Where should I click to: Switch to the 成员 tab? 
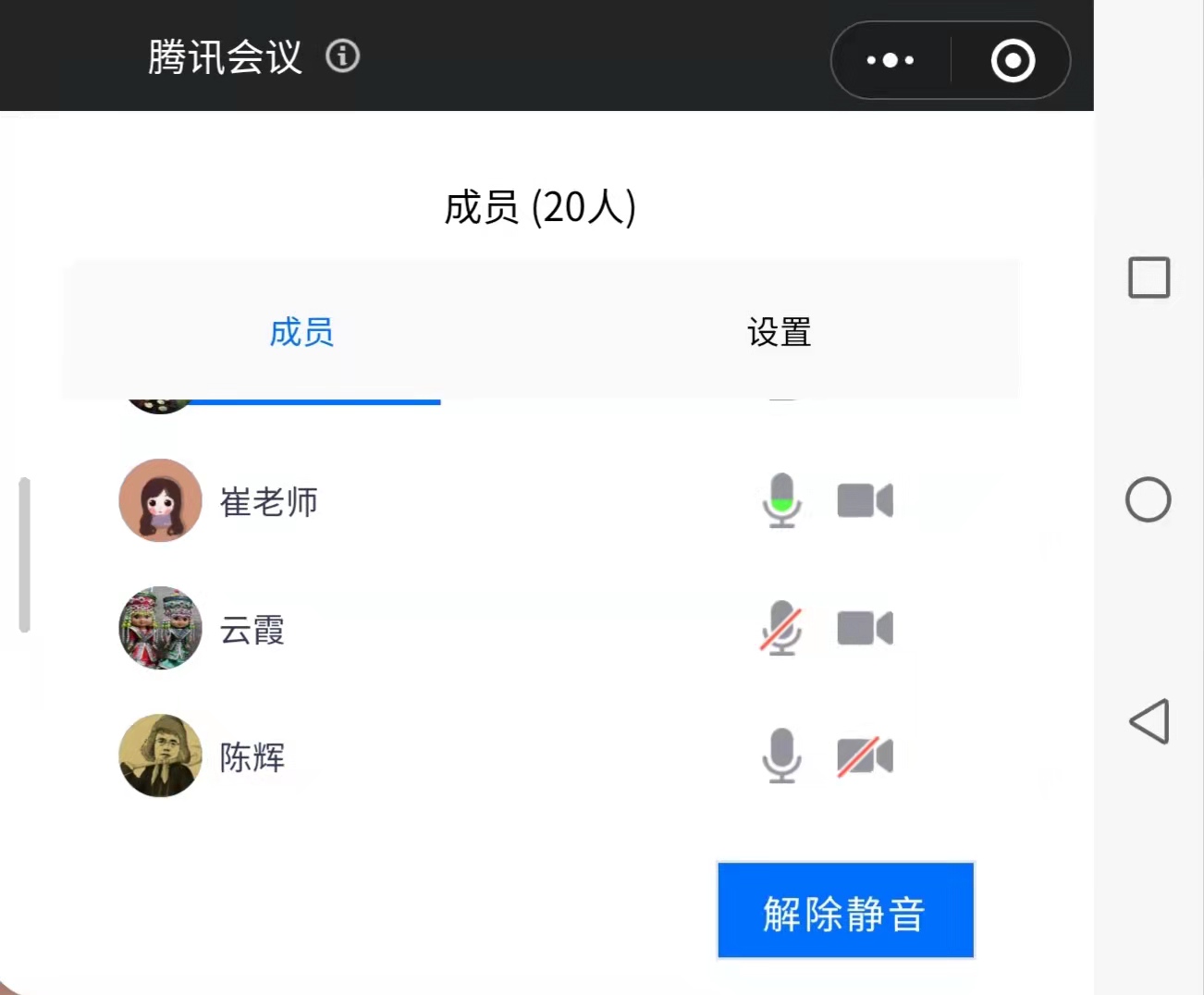[301, 332]
